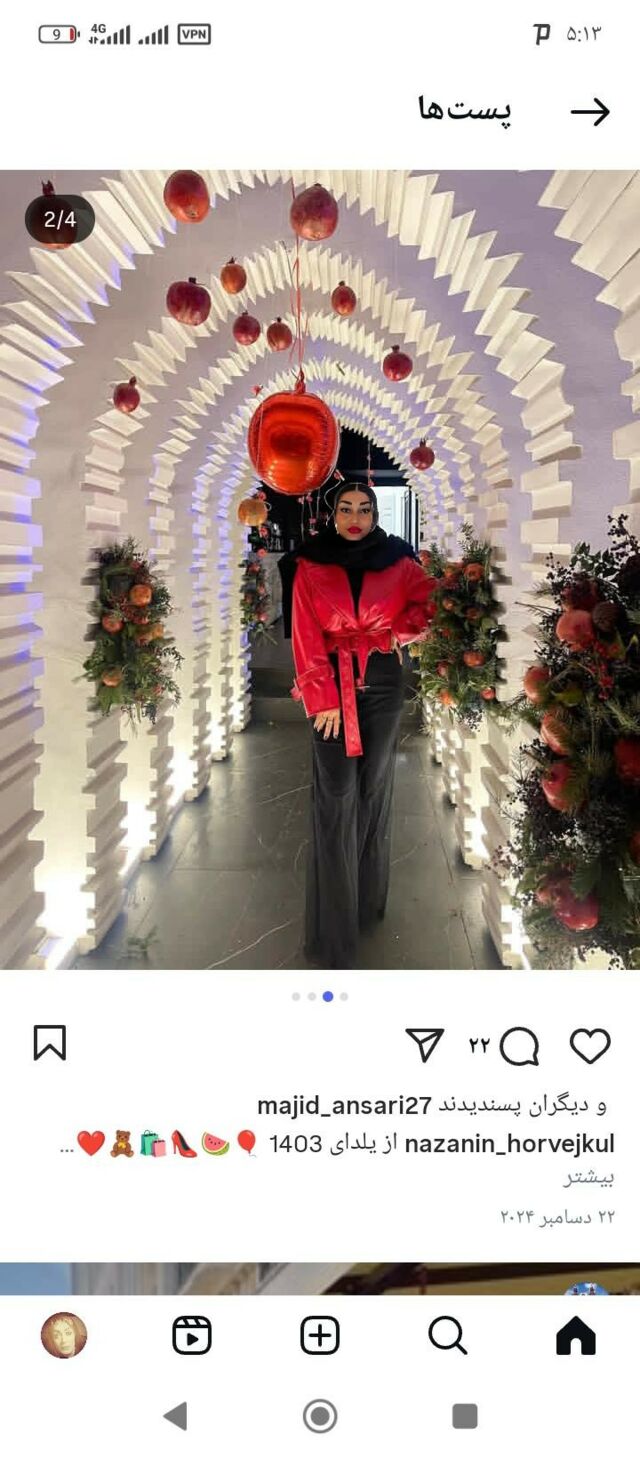This screenshot has height=1458, width=640.
Task: Open nazanin_horvejkul profile from caption
Action: click(x=510, y=1143)
